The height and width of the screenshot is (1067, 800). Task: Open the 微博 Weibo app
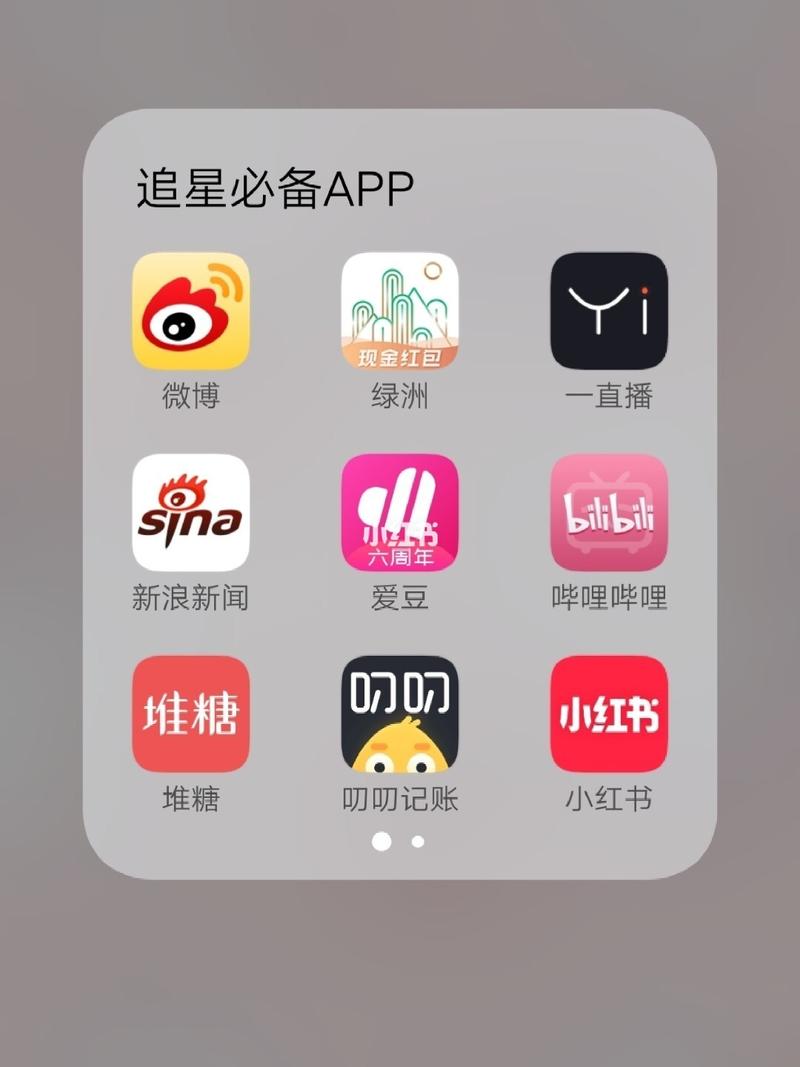[x=191, y=312]
